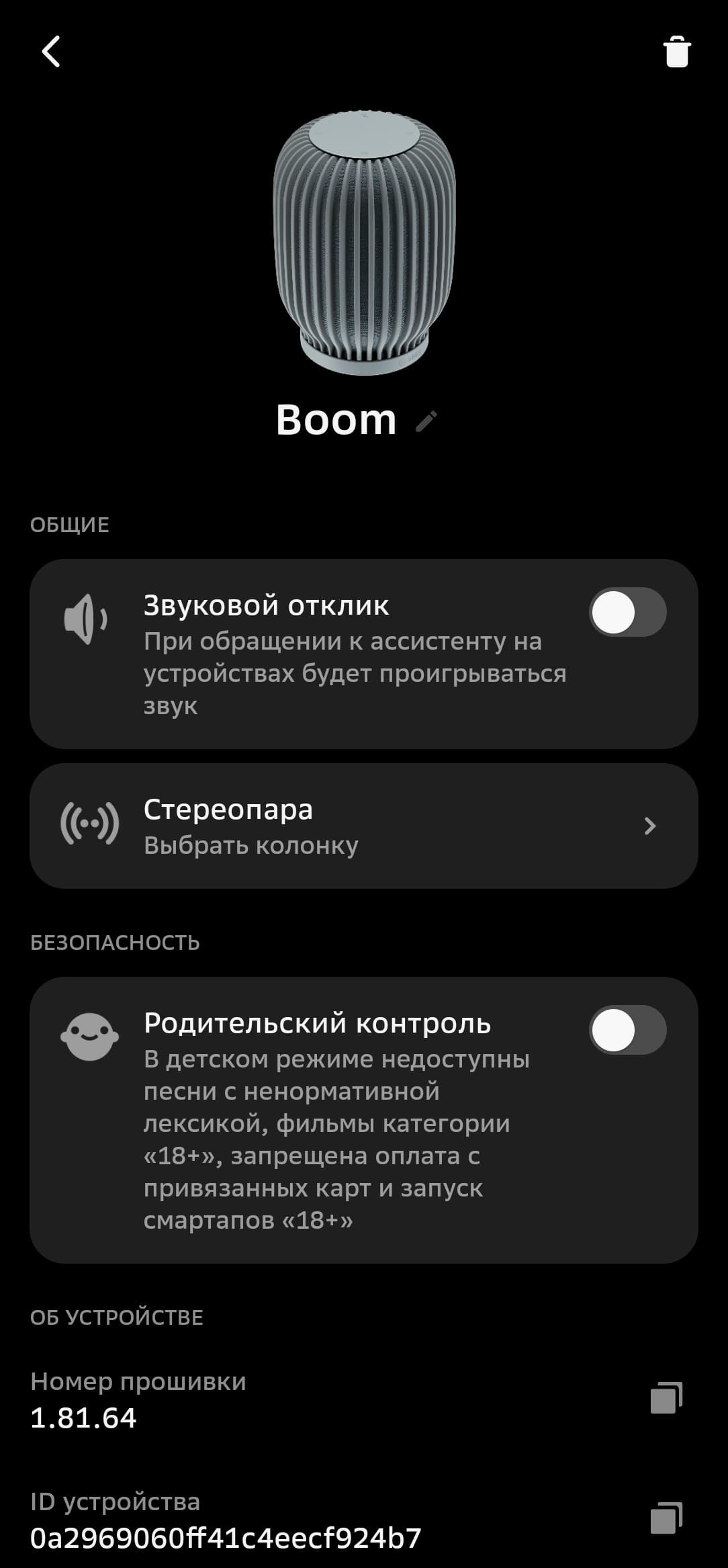Delete the device with trash icon
Viewport: 728px width, 1568px height.
(x=676, y=52)
